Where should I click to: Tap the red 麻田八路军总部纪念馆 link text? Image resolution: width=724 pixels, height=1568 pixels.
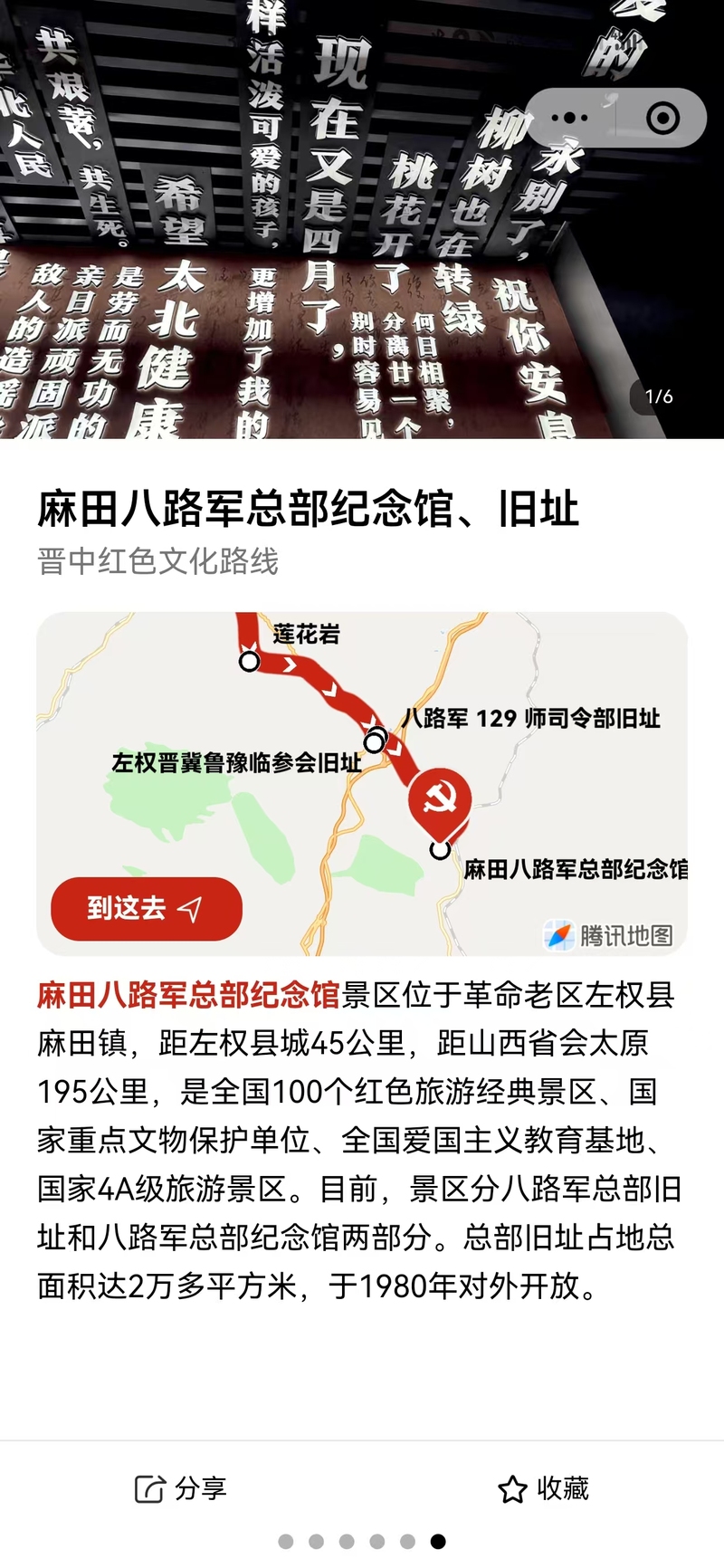click(188, 994)
